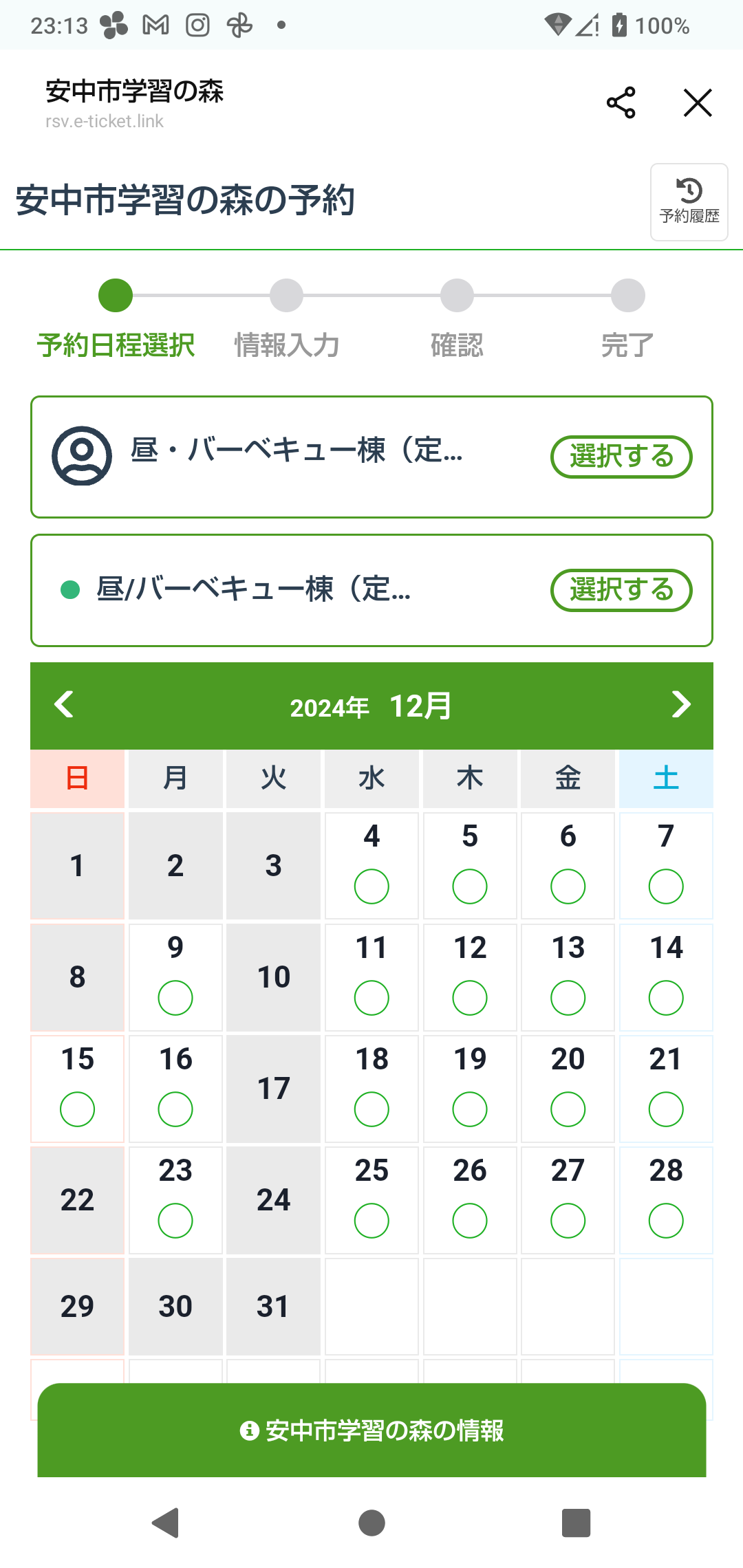The image size is (743, 1568).
Task: Select December 25 available date
Action: 371,1199
